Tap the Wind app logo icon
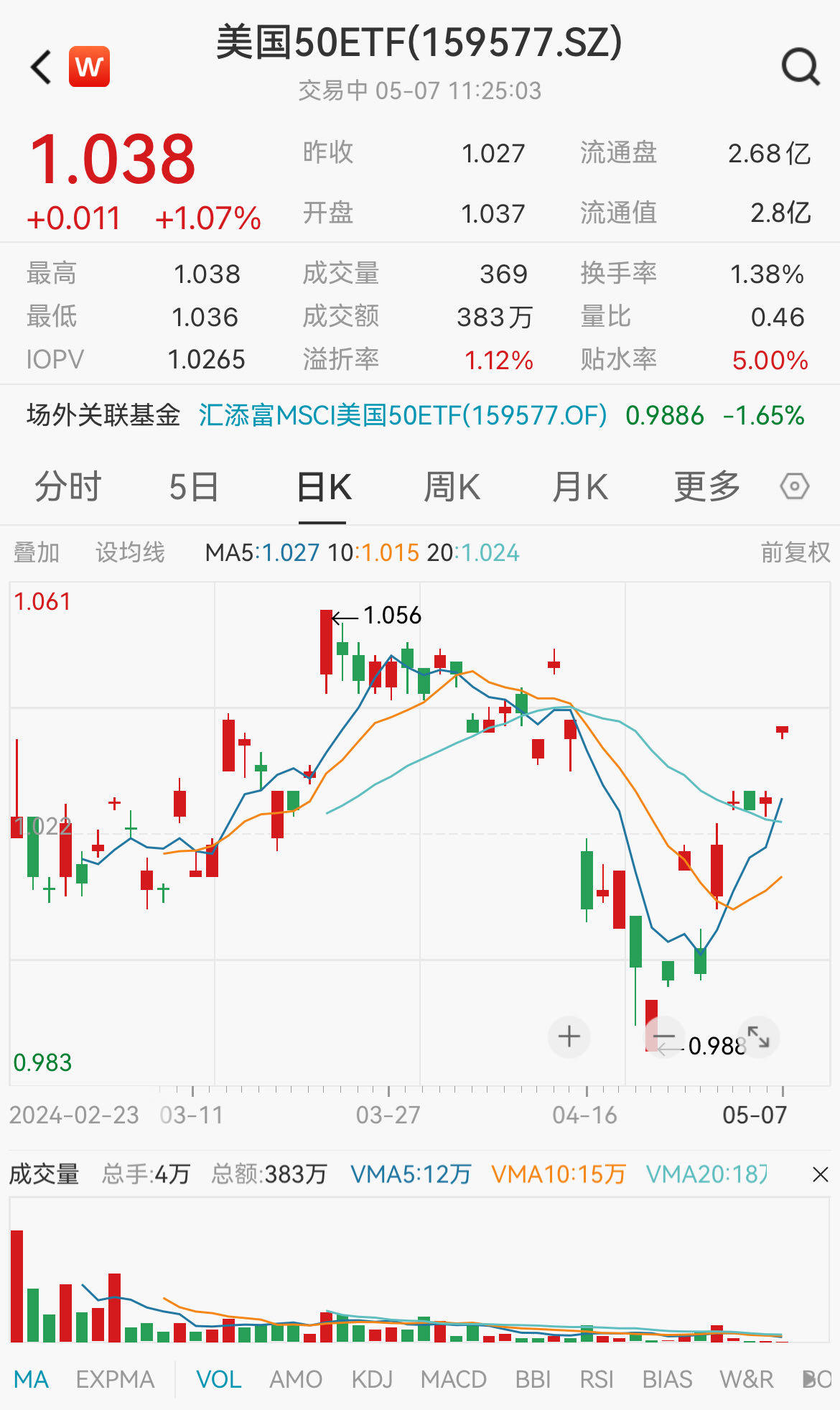 coord(88,65)
